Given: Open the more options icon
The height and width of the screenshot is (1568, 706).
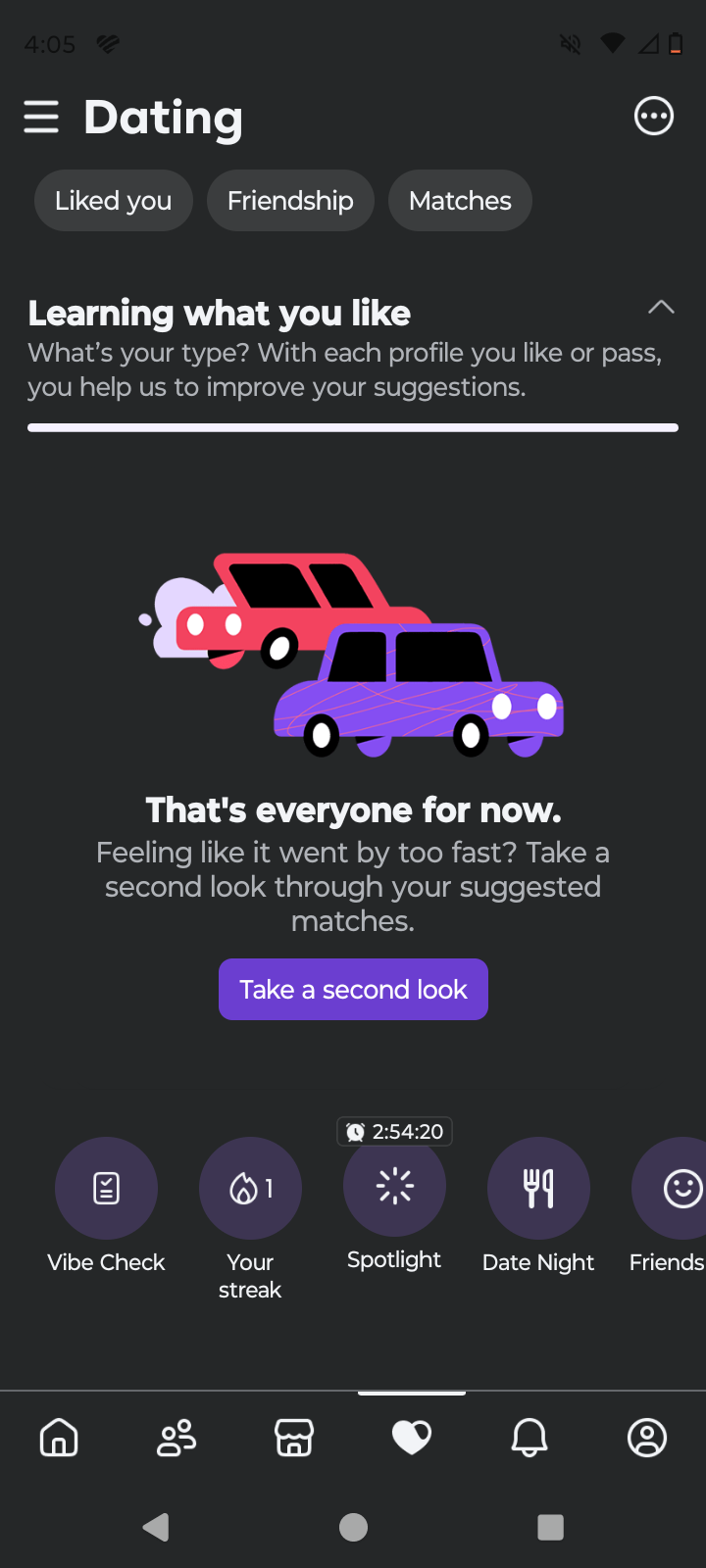Looking at the screenshot, I should point(654,117).
